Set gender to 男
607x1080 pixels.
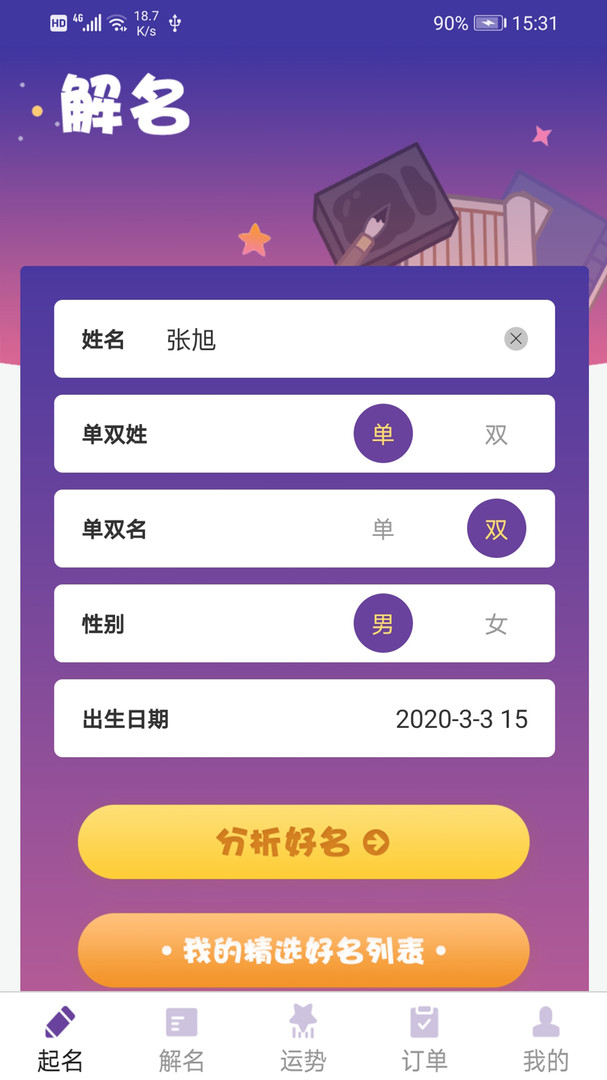383,624
